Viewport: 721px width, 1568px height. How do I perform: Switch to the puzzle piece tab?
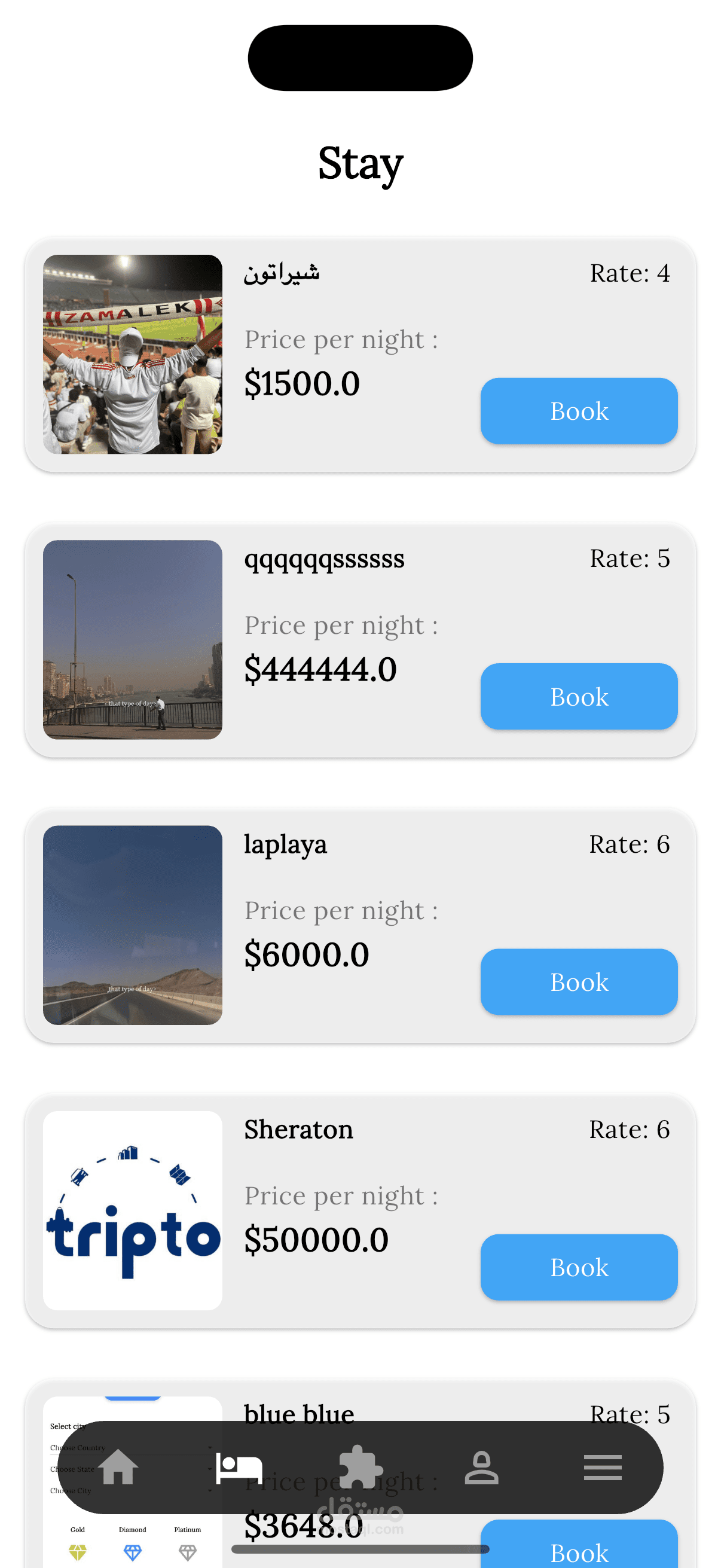point(360,1468)
